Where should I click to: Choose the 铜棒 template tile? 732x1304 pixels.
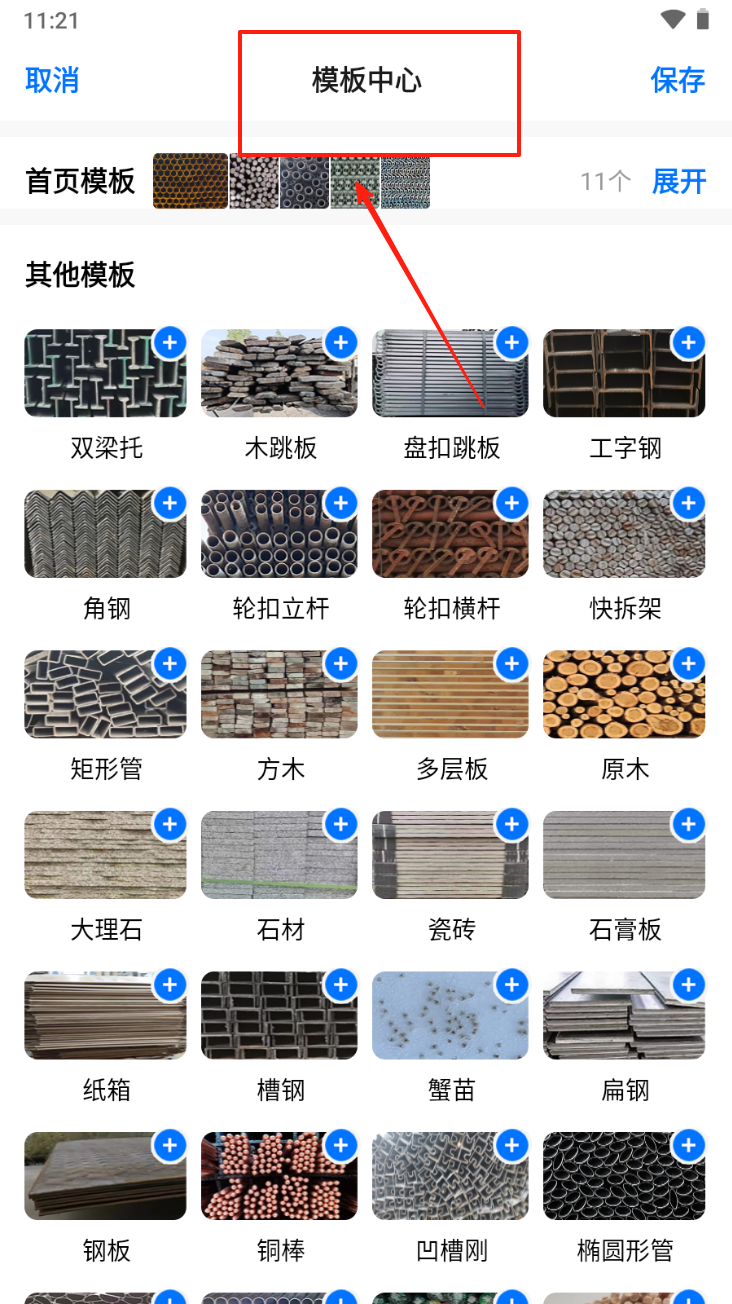pos(279,1176)
